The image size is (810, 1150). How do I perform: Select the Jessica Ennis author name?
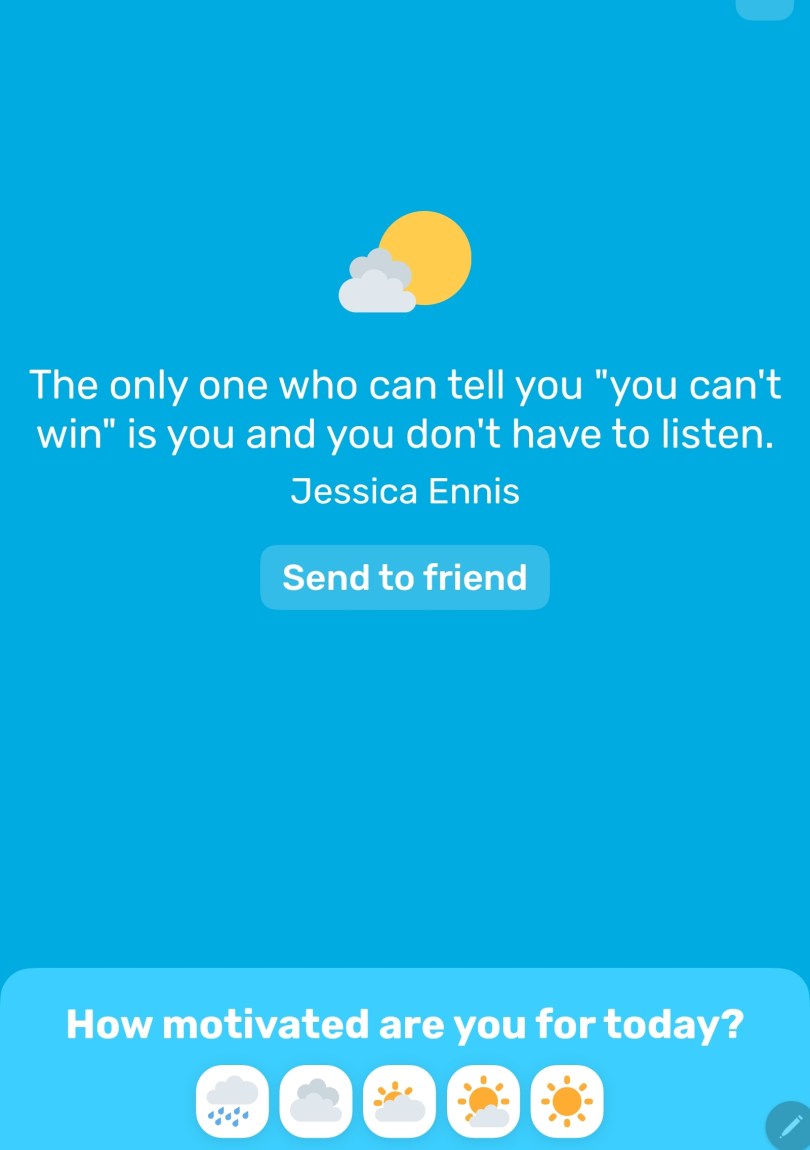(405, 491)
